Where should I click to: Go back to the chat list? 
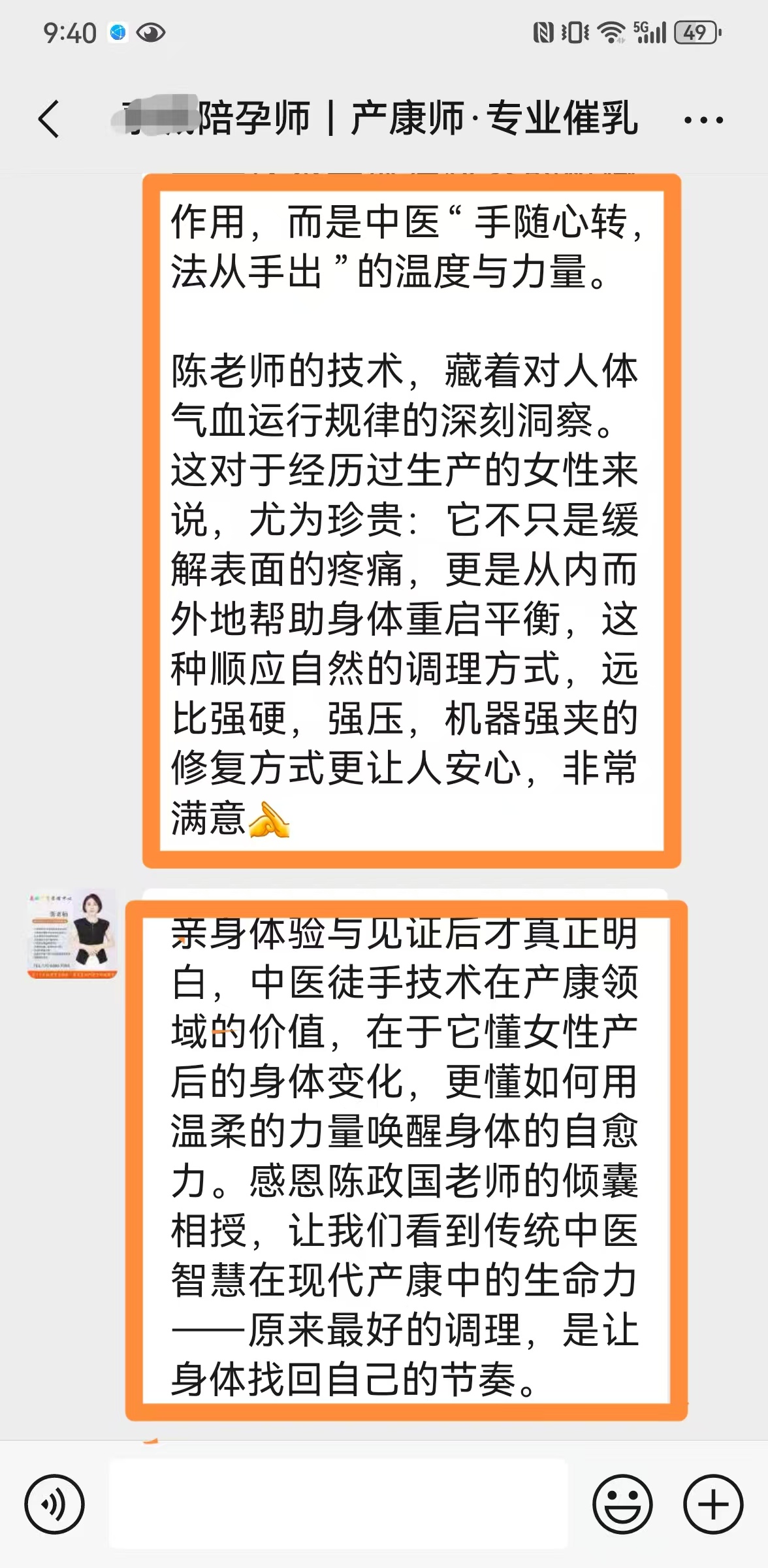[x=49, y=120]
